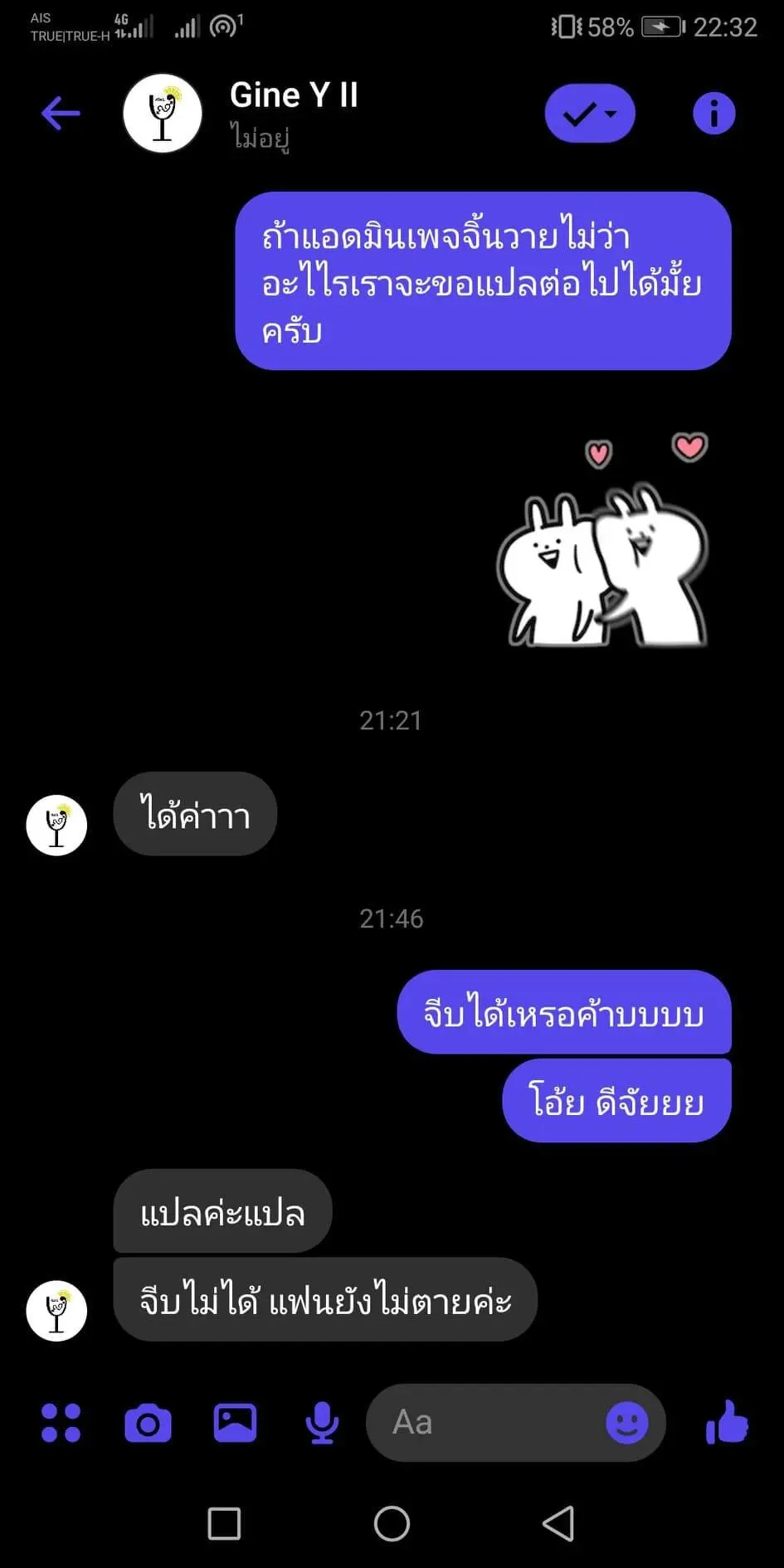Image resolution: width=784 pixels, height=1568 pixels.
Task: Open the checkmark dropdown button
Action: [590, 114]
